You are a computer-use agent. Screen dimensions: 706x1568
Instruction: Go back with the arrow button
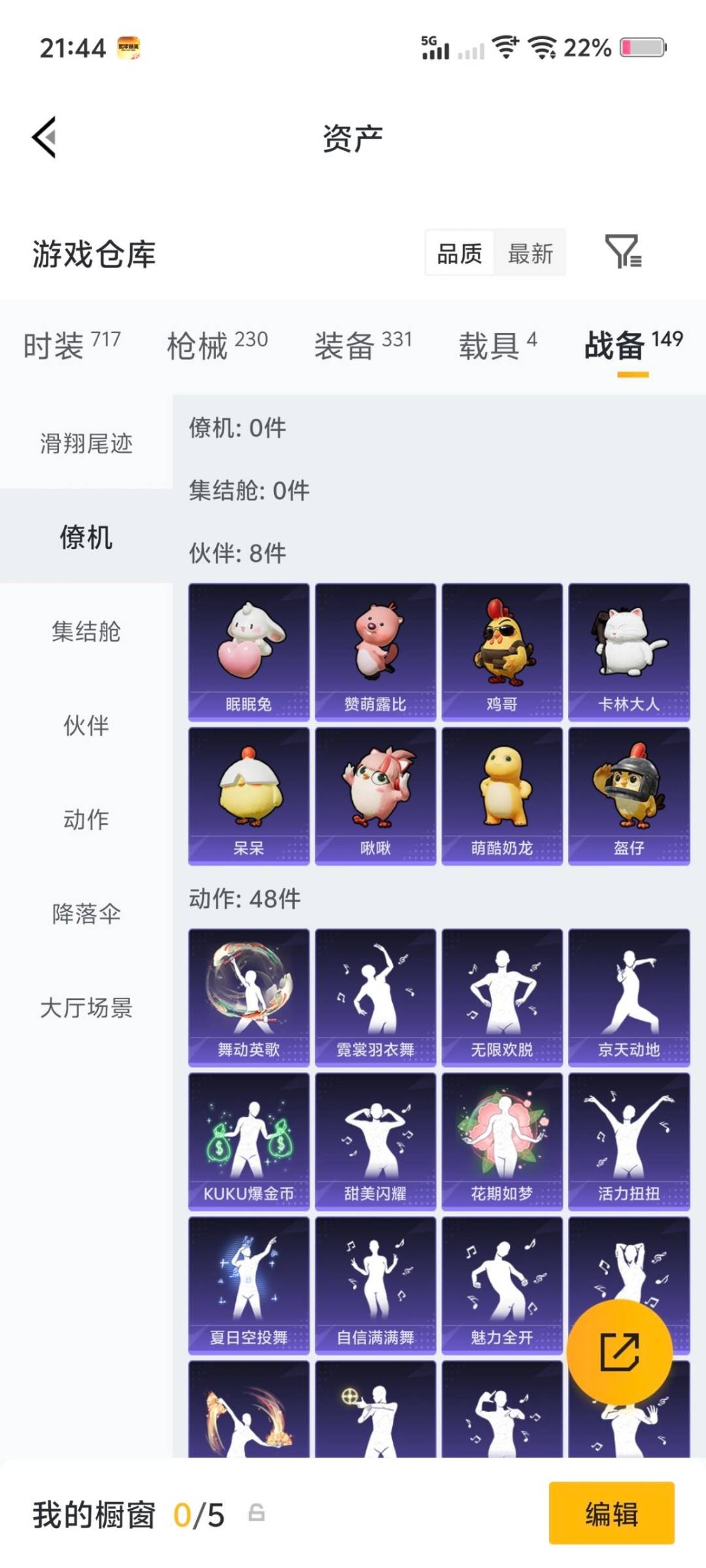coord(43,138)
